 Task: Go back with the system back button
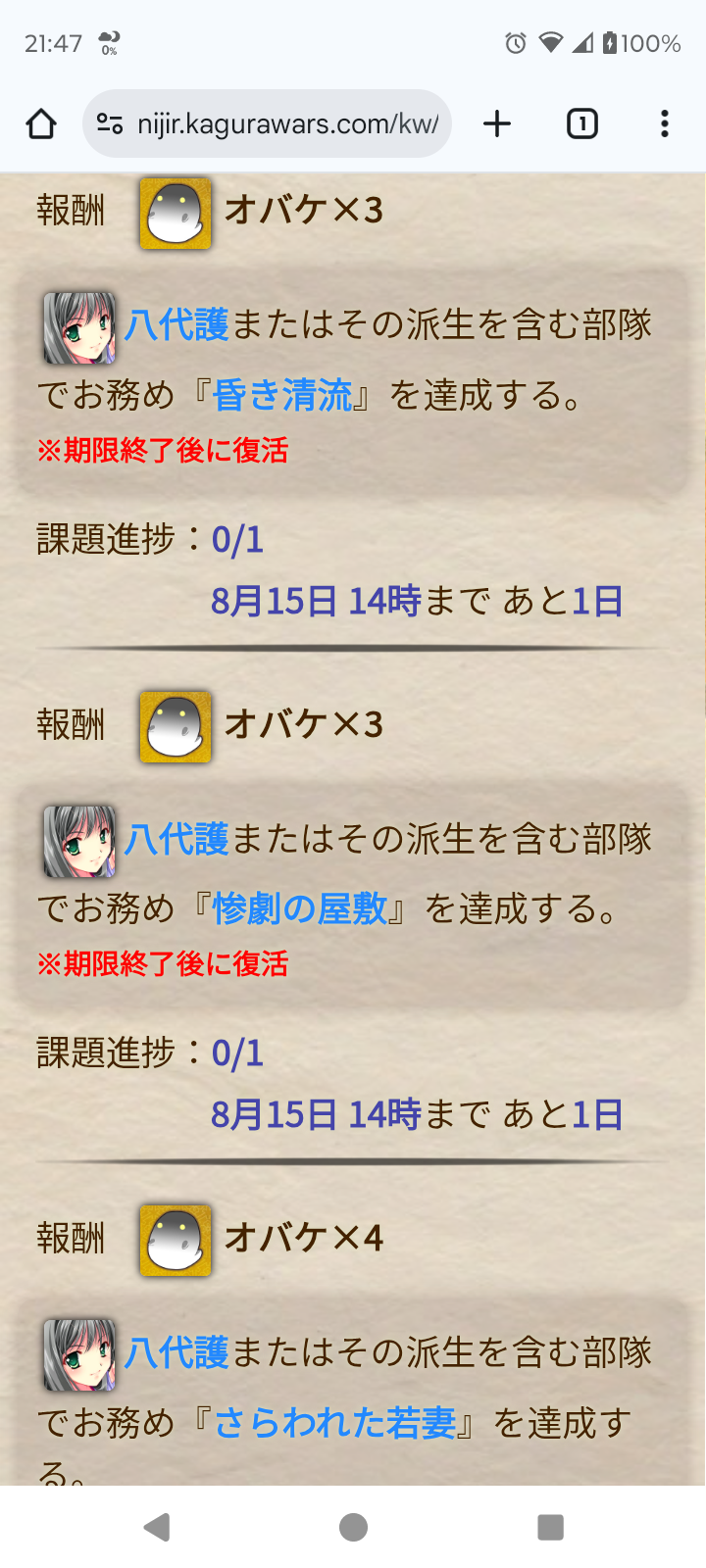tap(157, 1527)
